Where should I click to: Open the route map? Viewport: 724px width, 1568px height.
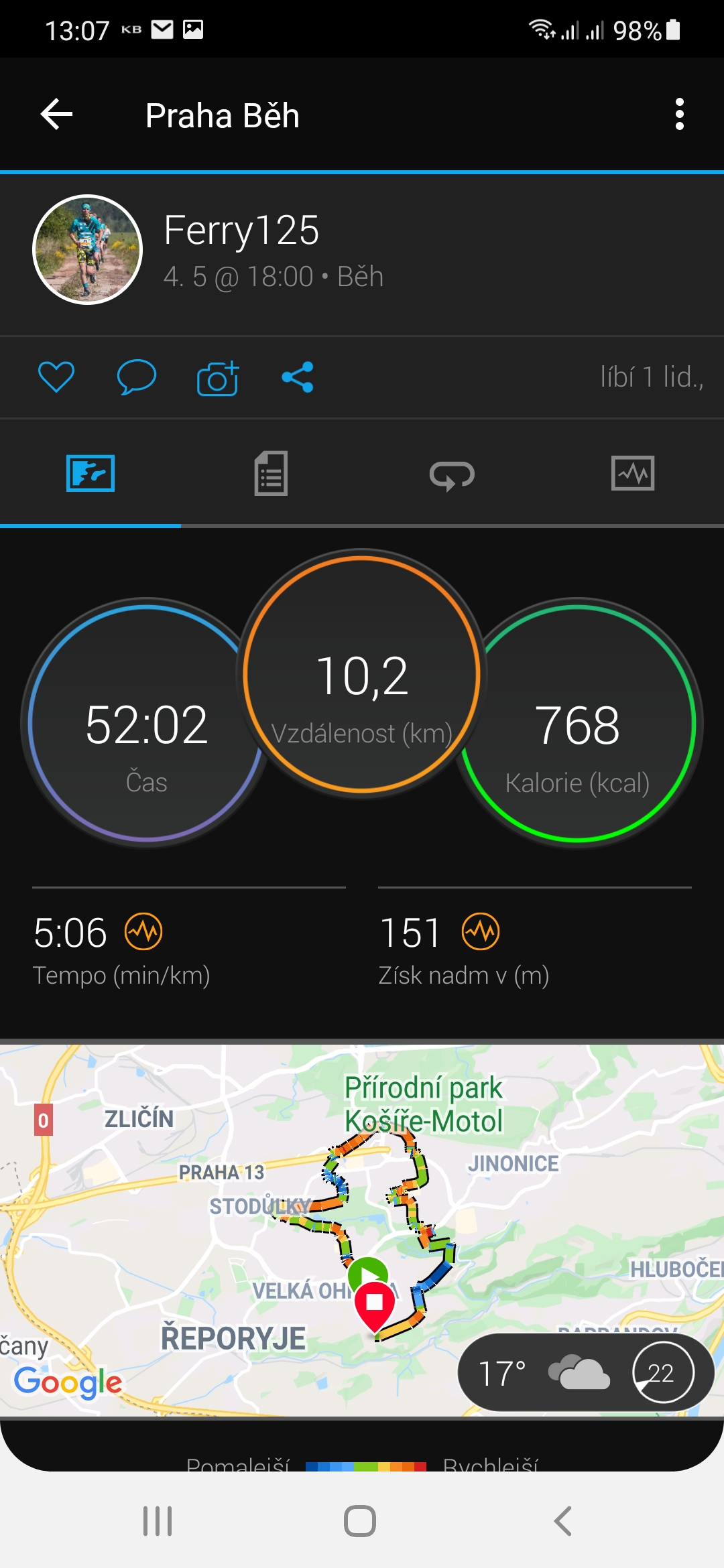tap(362, 1230)
